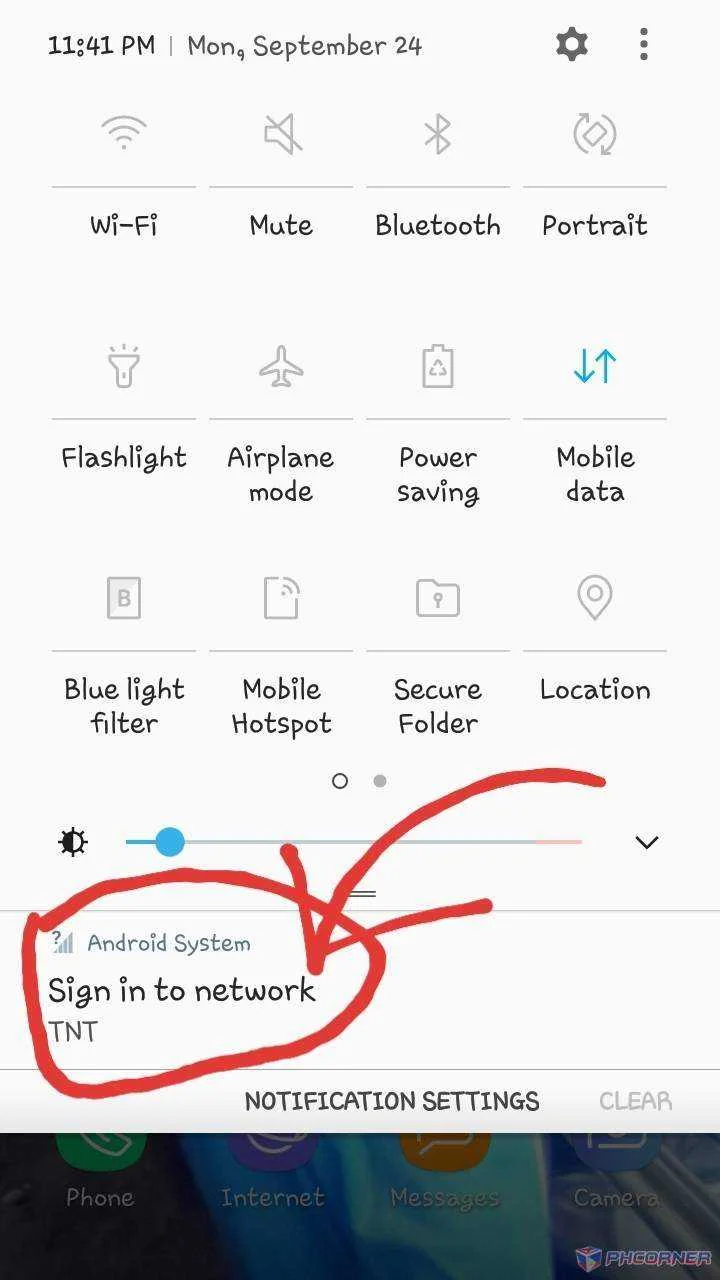Open the three-dot overflow menu
Viewport: 720px width, 1280px height.
click(643, 44)
